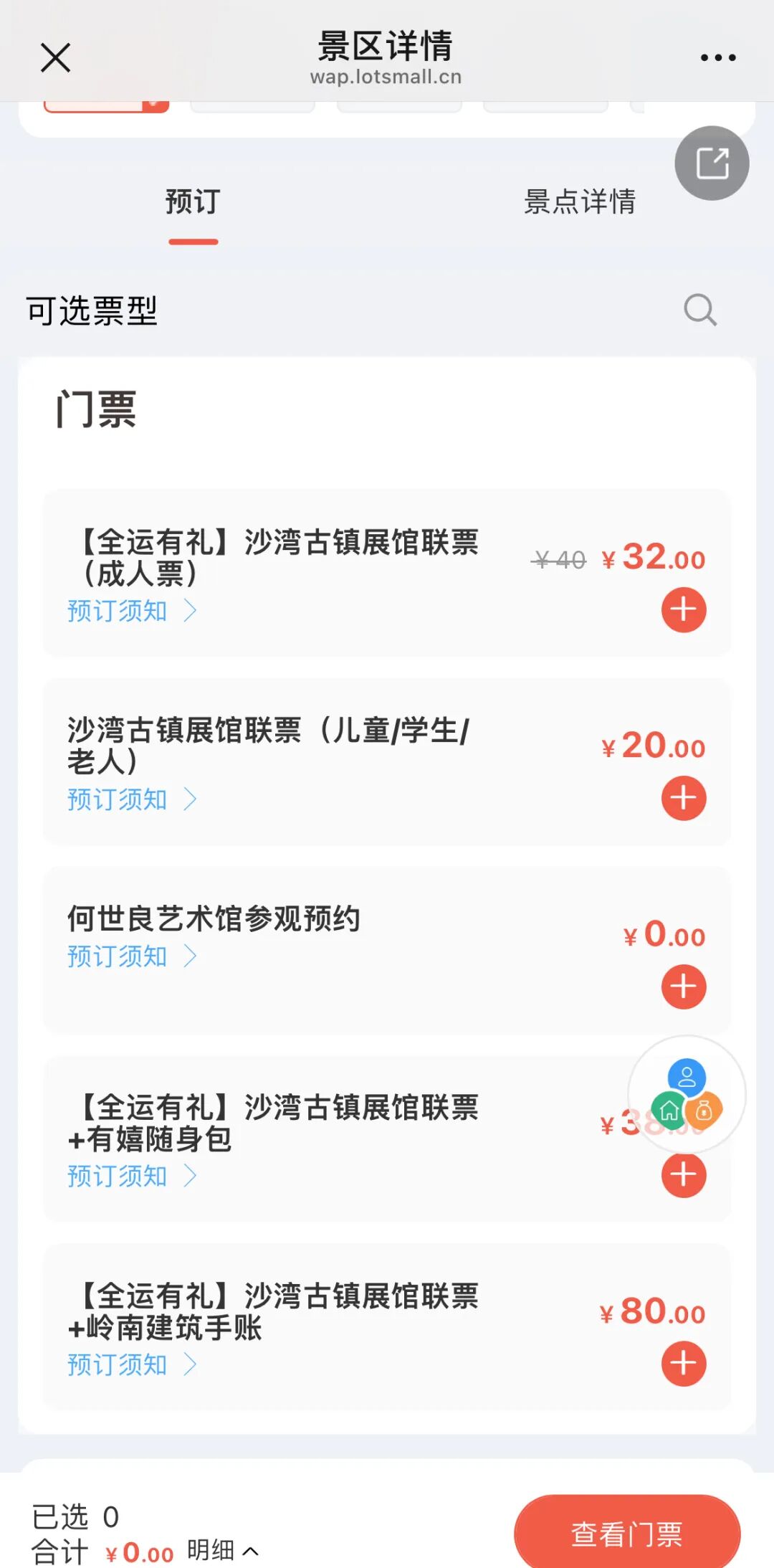Tap the 查看门票 button
This screenshot has height=1568, width=774.
tap(626, 1534)
